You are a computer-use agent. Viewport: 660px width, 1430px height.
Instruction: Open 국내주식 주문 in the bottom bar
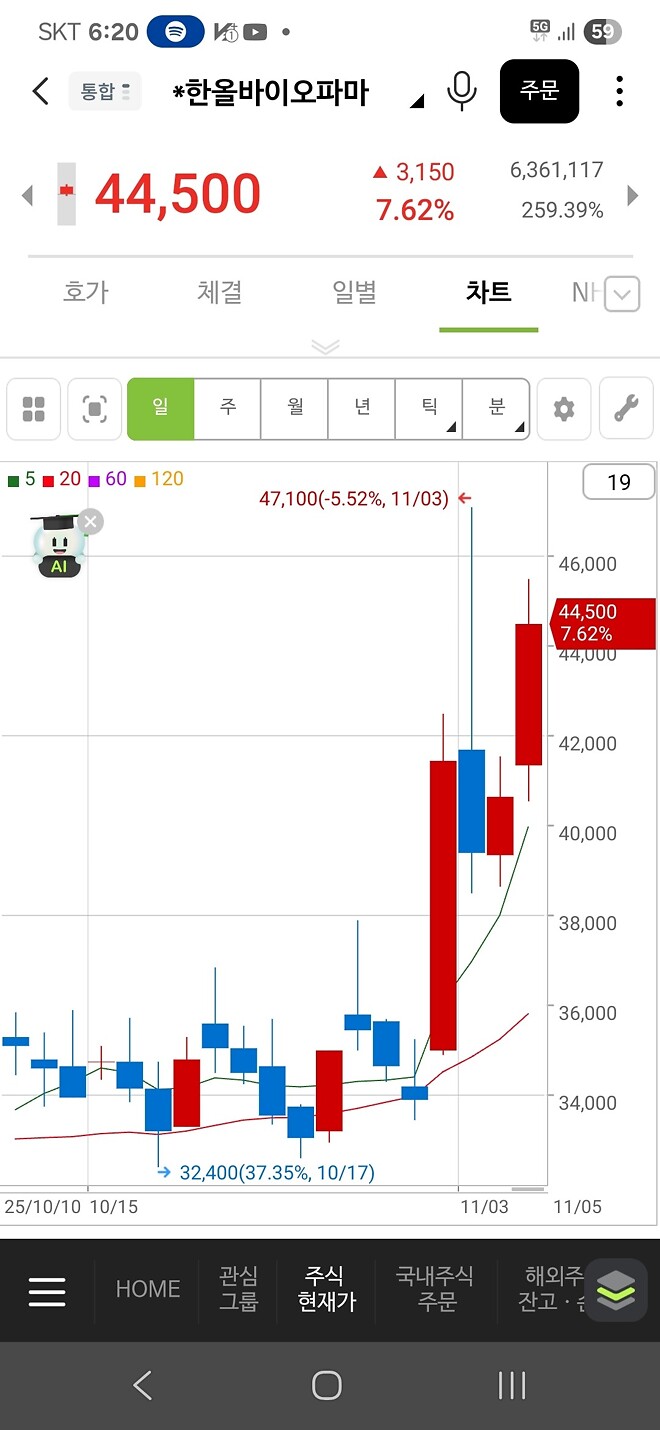click(x=435, y=1289)
